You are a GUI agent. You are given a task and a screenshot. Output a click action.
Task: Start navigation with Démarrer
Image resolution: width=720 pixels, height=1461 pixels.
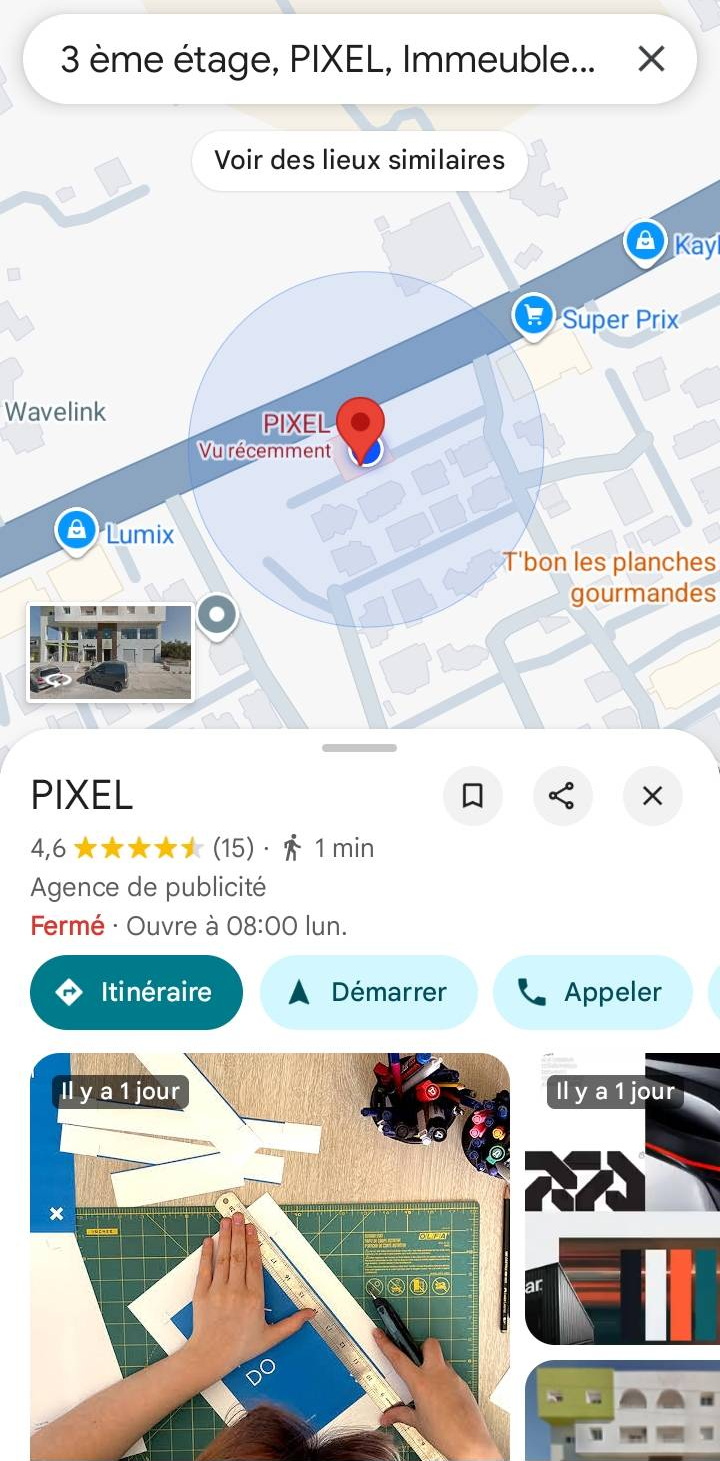point(368,992)
